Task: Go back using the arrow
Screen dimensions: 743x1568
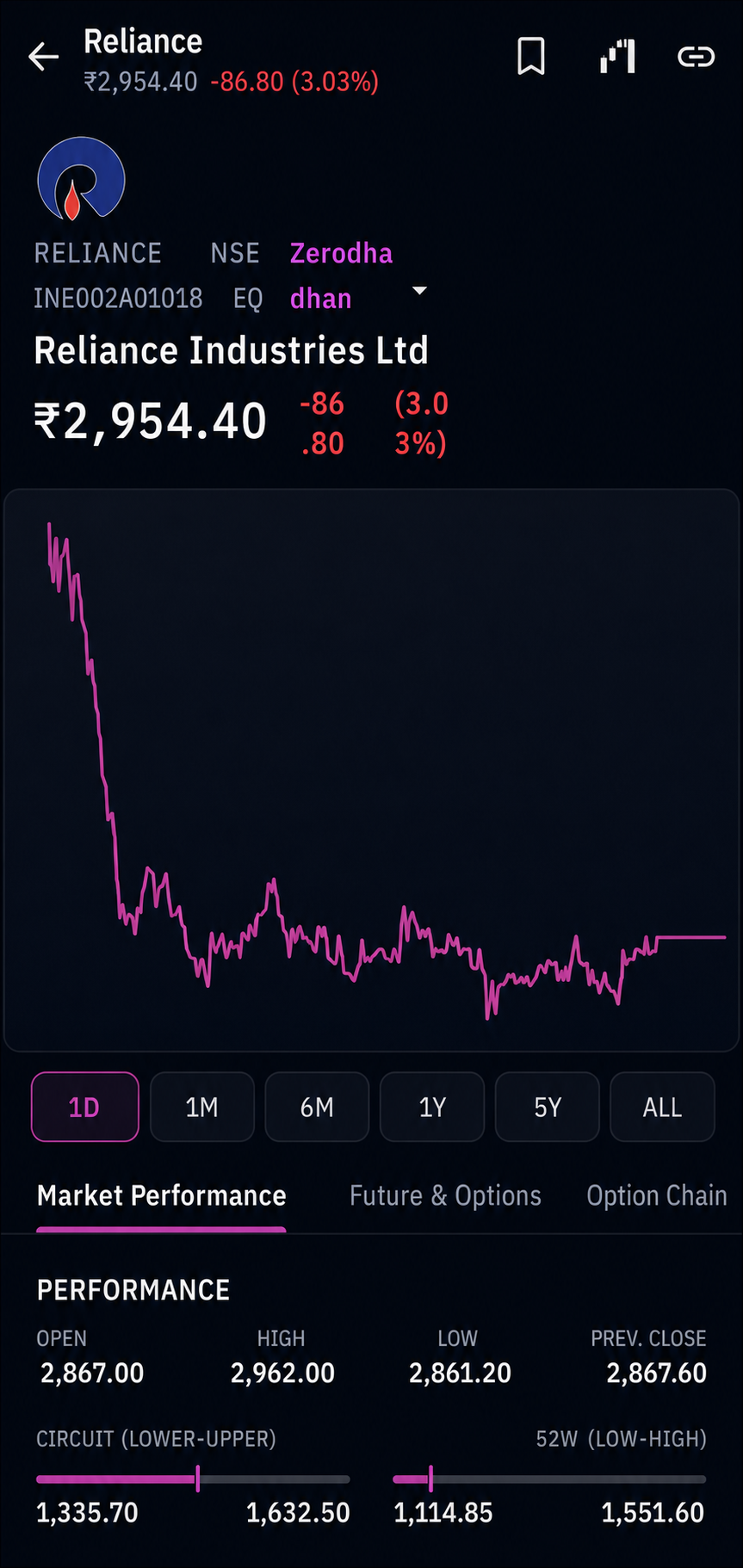Action: (x=43, y=58)
